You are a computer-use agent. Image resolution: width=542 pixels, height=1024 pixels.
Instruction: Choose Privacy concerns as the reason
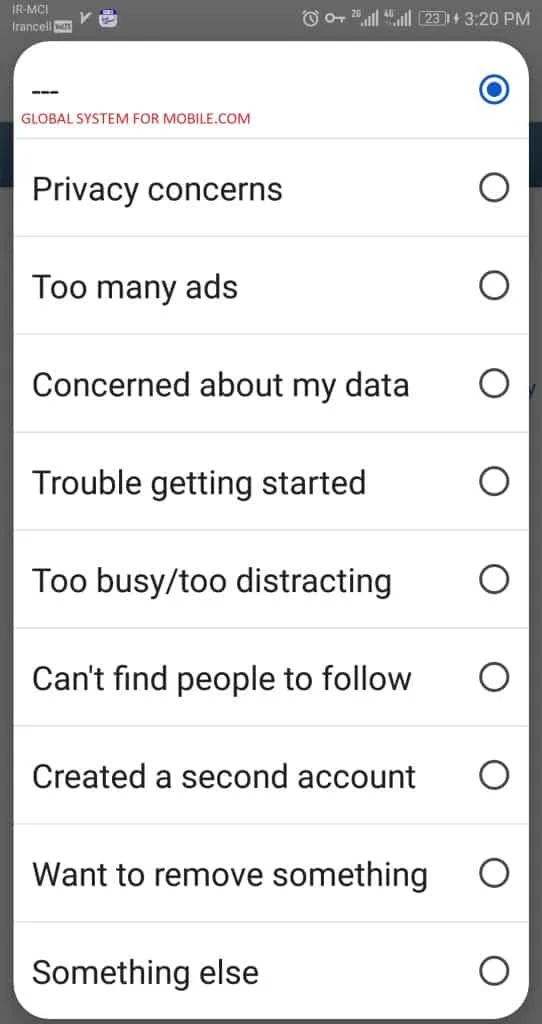click(271, 188)
